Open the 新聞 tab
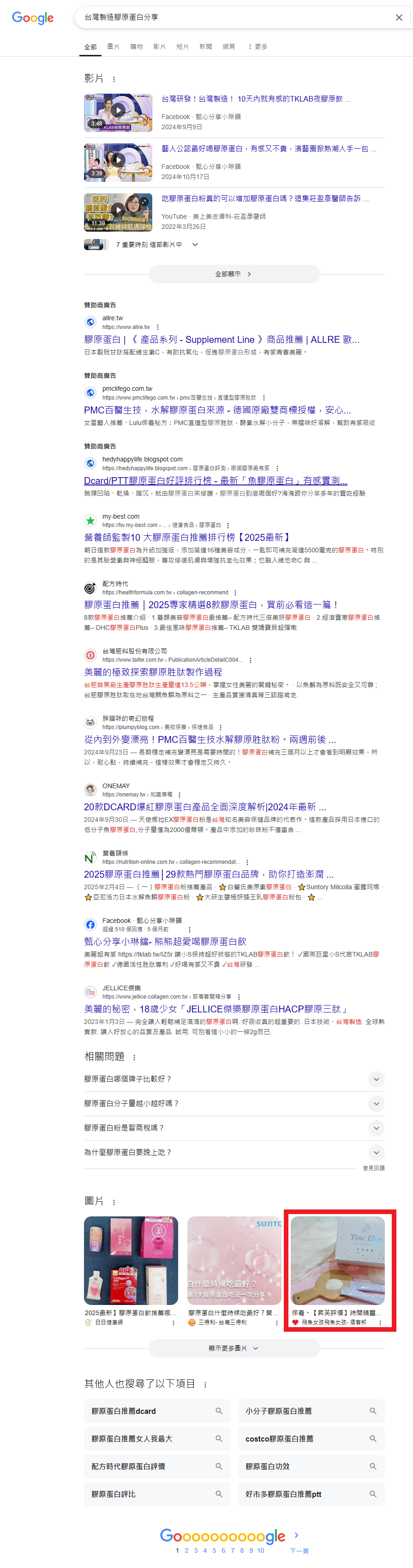This screenshot has width=413, height=1568. (206, 47)
